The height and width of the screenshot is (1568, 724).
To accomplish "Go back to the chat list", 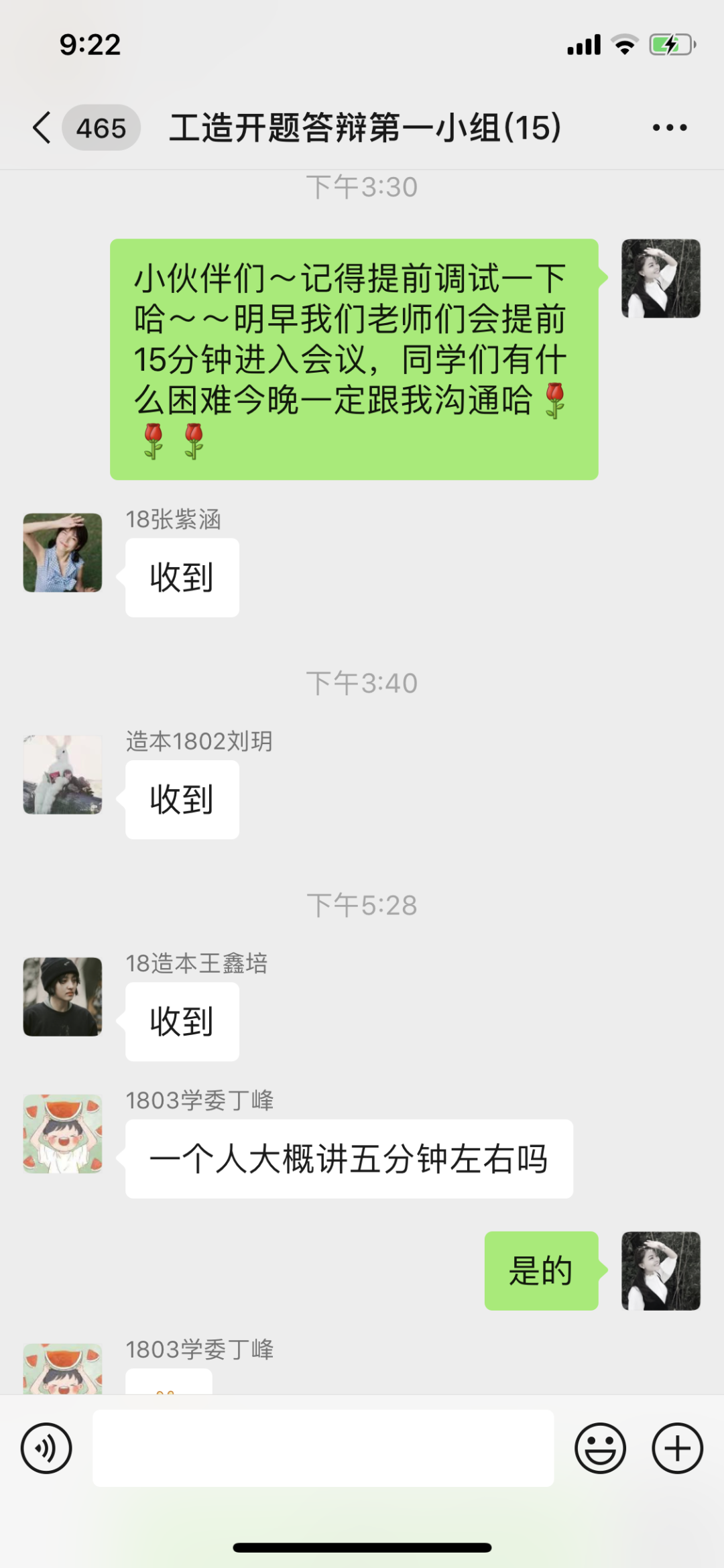I will click(x=42, y=127).
